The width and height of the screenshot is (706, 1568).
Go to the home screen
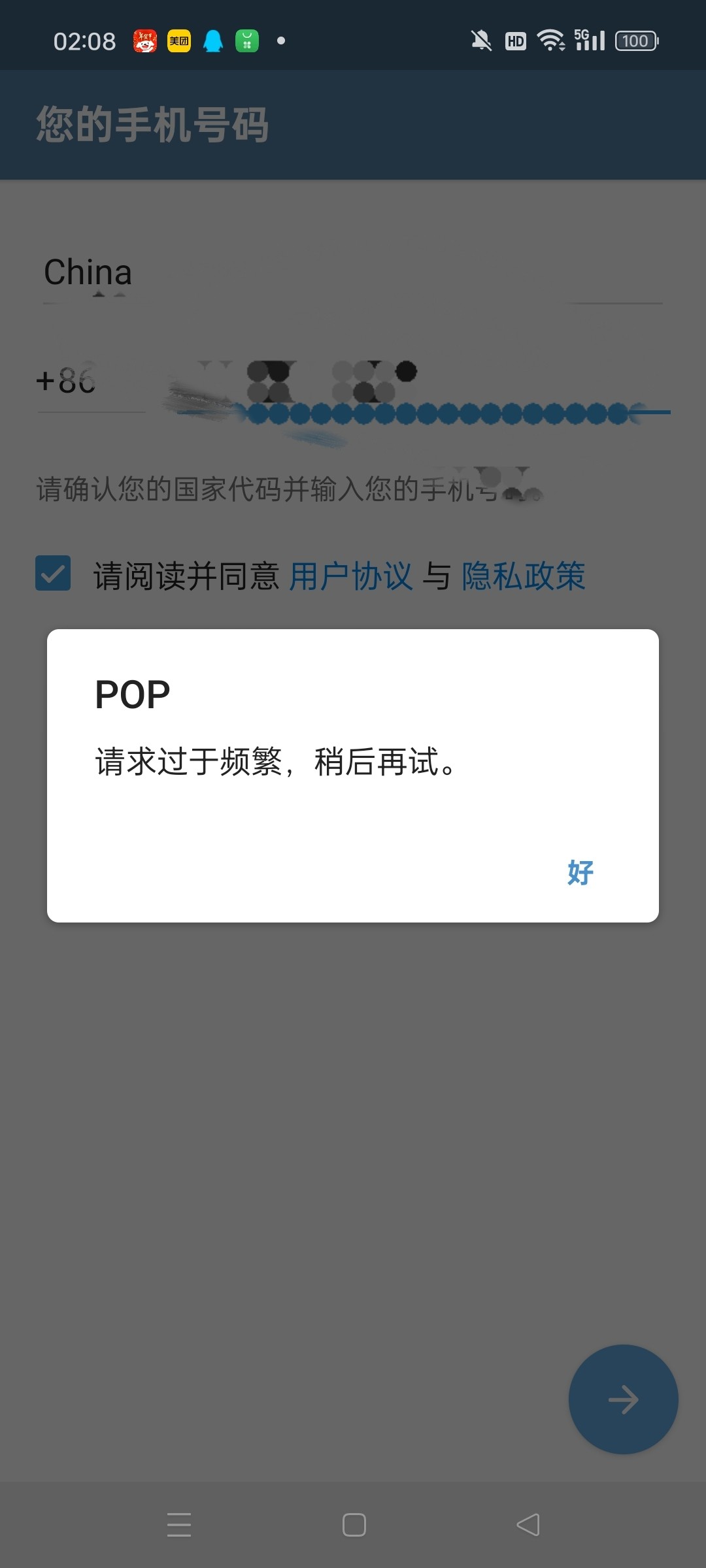354,1525
